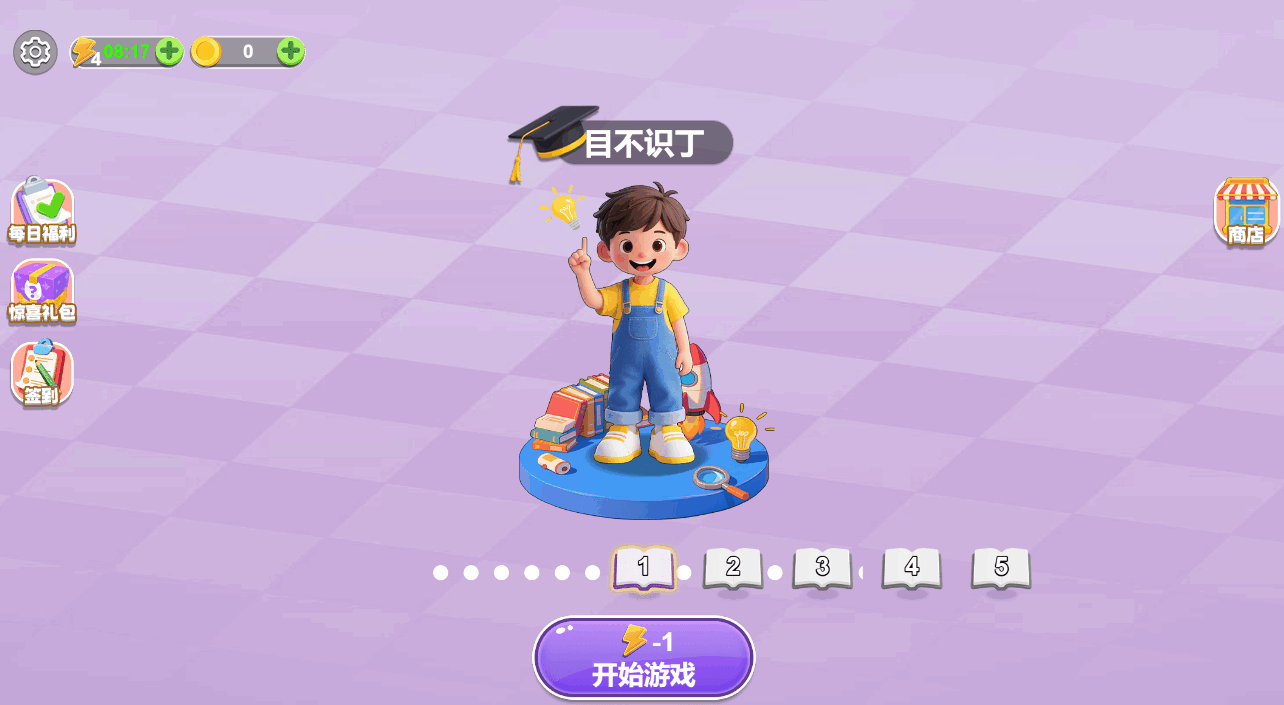Tap 开始游戏 to start the game

(x=643, y=657)
